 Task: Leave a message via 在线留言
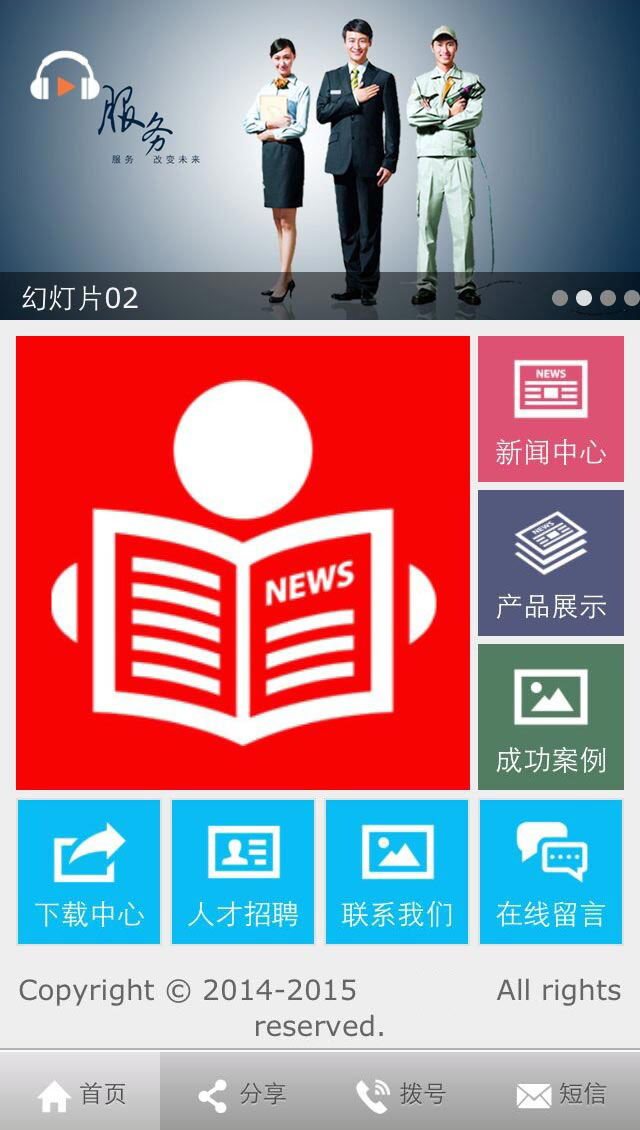551,872
